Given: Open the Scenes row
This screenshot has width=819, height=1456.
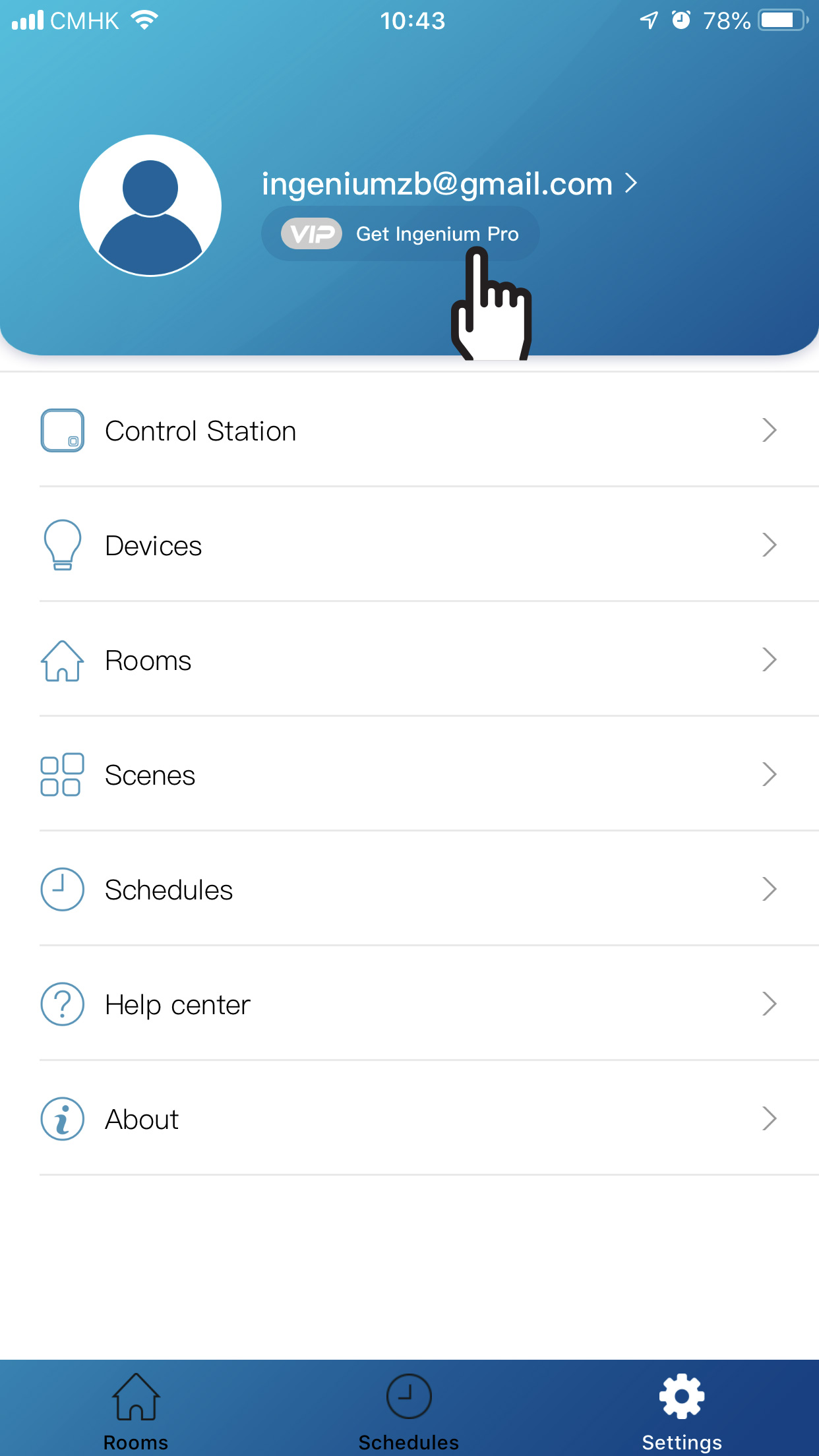Looking at the screenshot, I should click(x=409, y=775).
